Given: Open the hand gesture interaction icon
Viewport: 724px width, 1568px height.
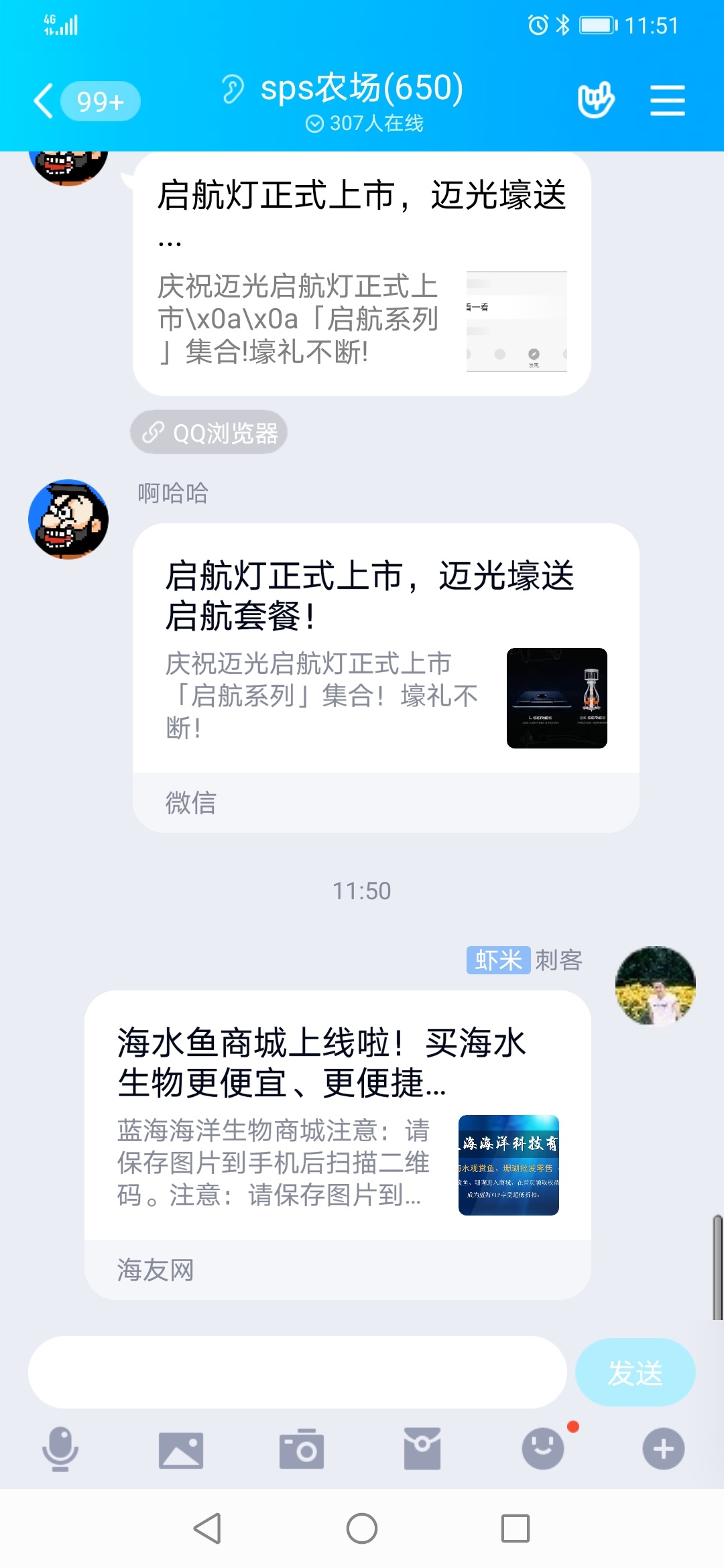Looking at the screenshot, I should tap(596, 100).
